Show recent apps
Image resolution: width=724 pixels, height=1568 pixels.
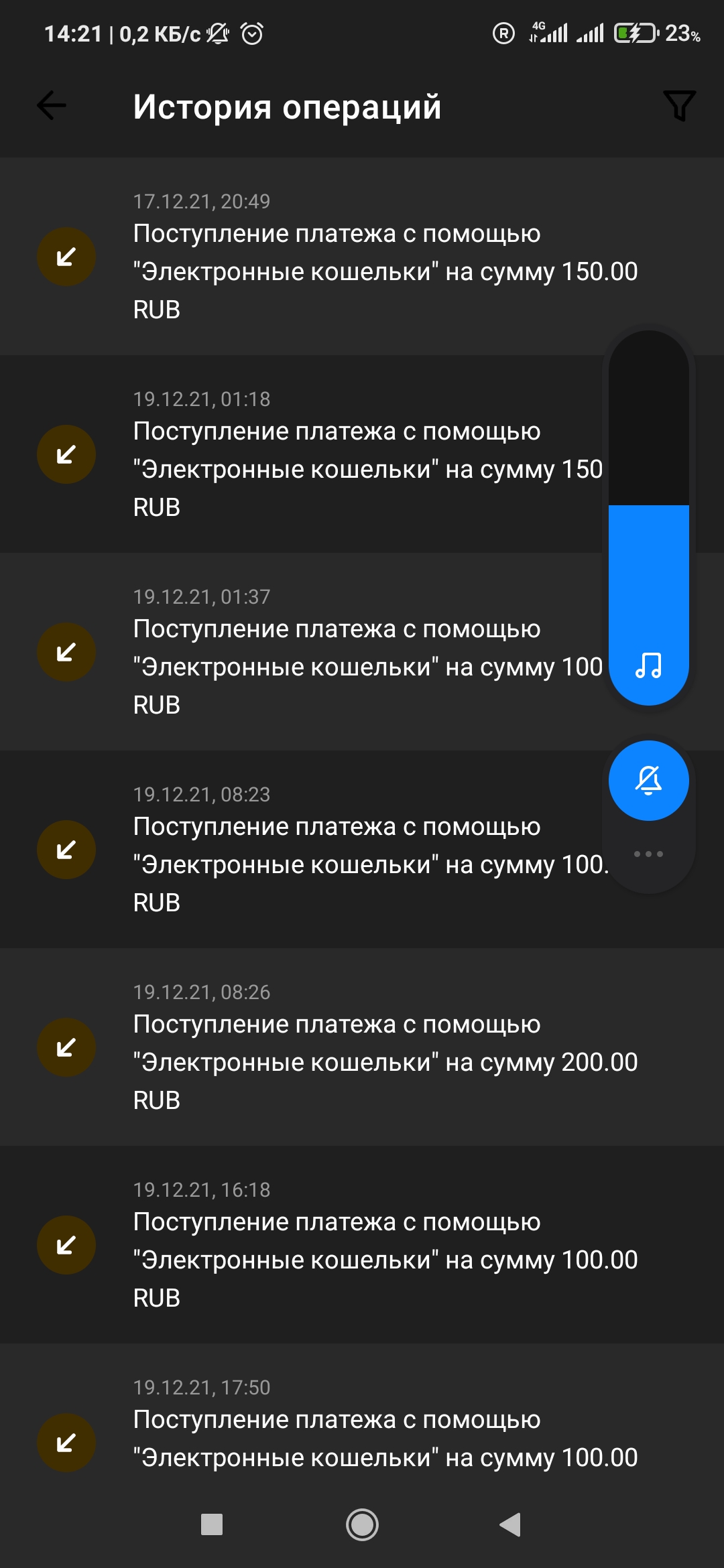[212, 1525]
